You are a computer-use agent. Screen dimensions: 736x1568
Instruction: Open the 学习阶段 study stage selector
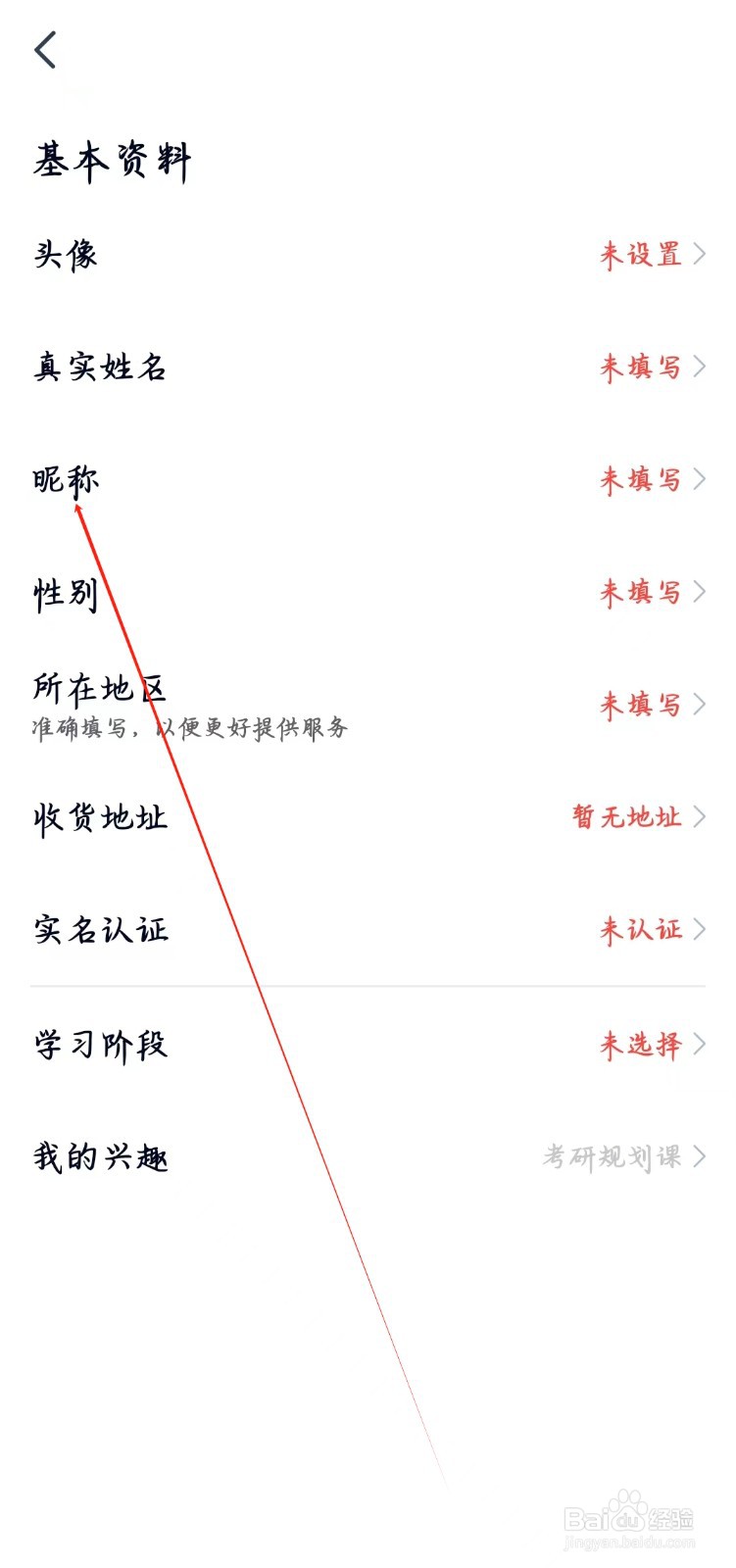click(101, 1045)
